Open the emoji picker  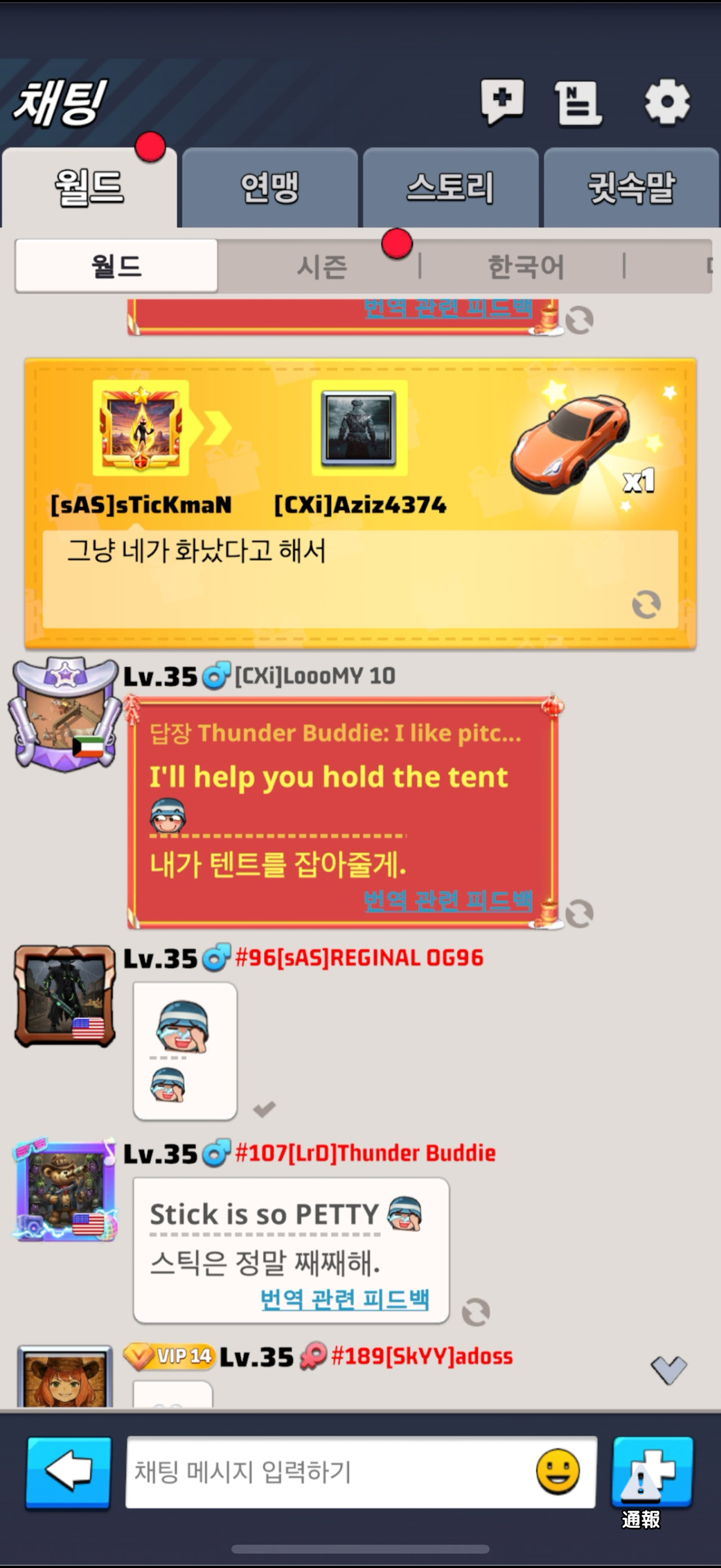coord(557,1471)
